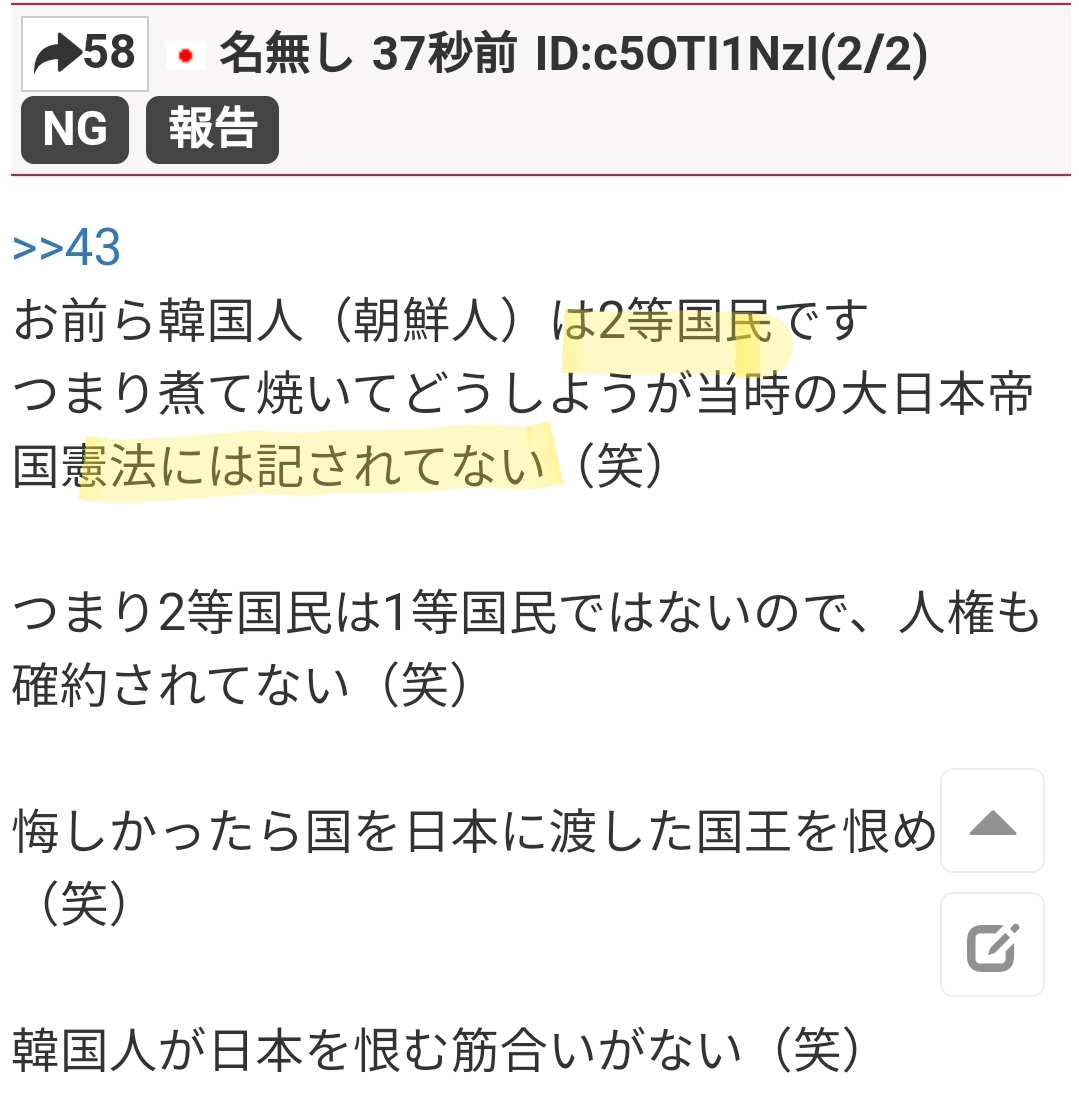This screenshot has height=1097, width=1079.
Task: Open the quoted post >>43 link
Action: pyautogui.click(x=67, y=247)
